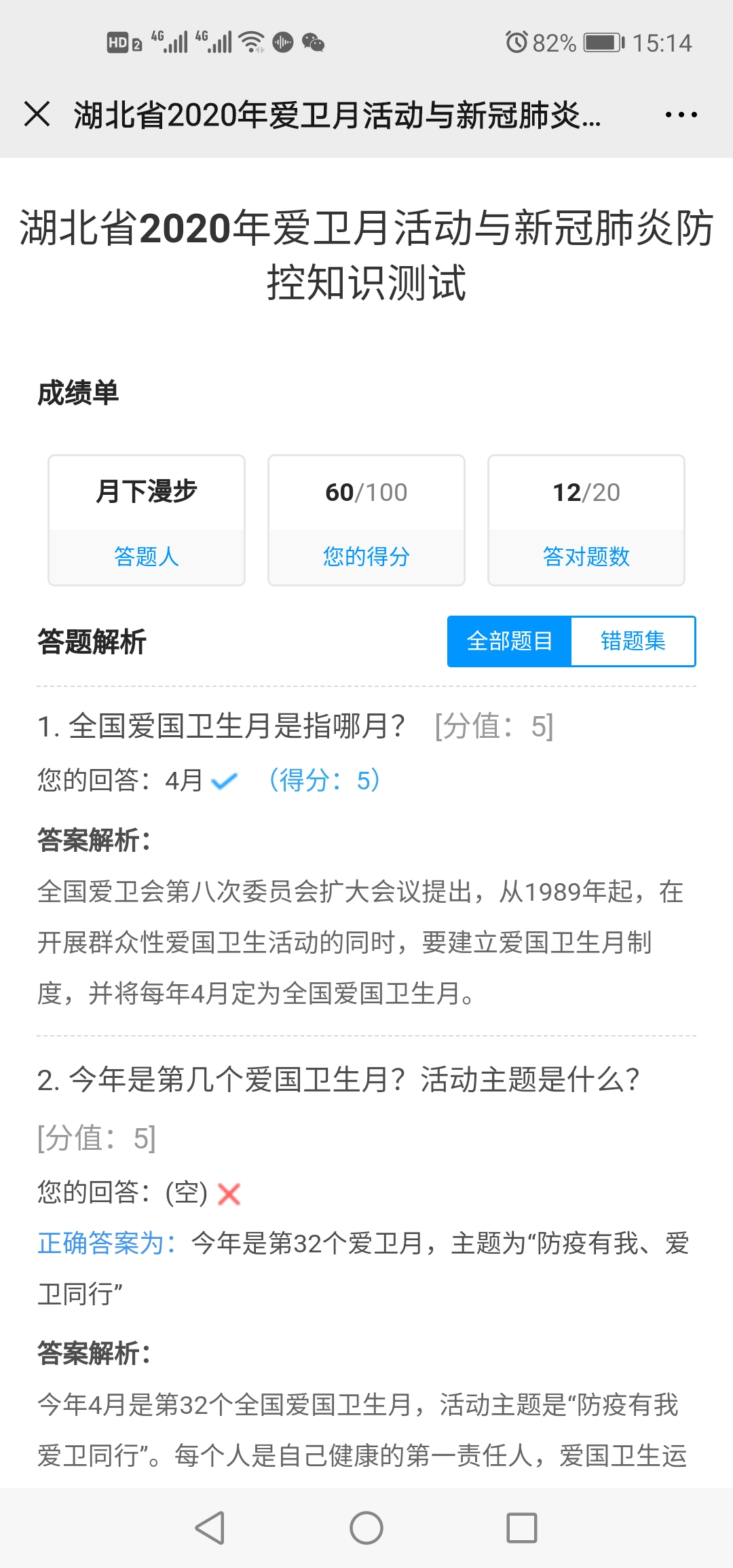Go back using the system back button

[x=210, y=1528]
